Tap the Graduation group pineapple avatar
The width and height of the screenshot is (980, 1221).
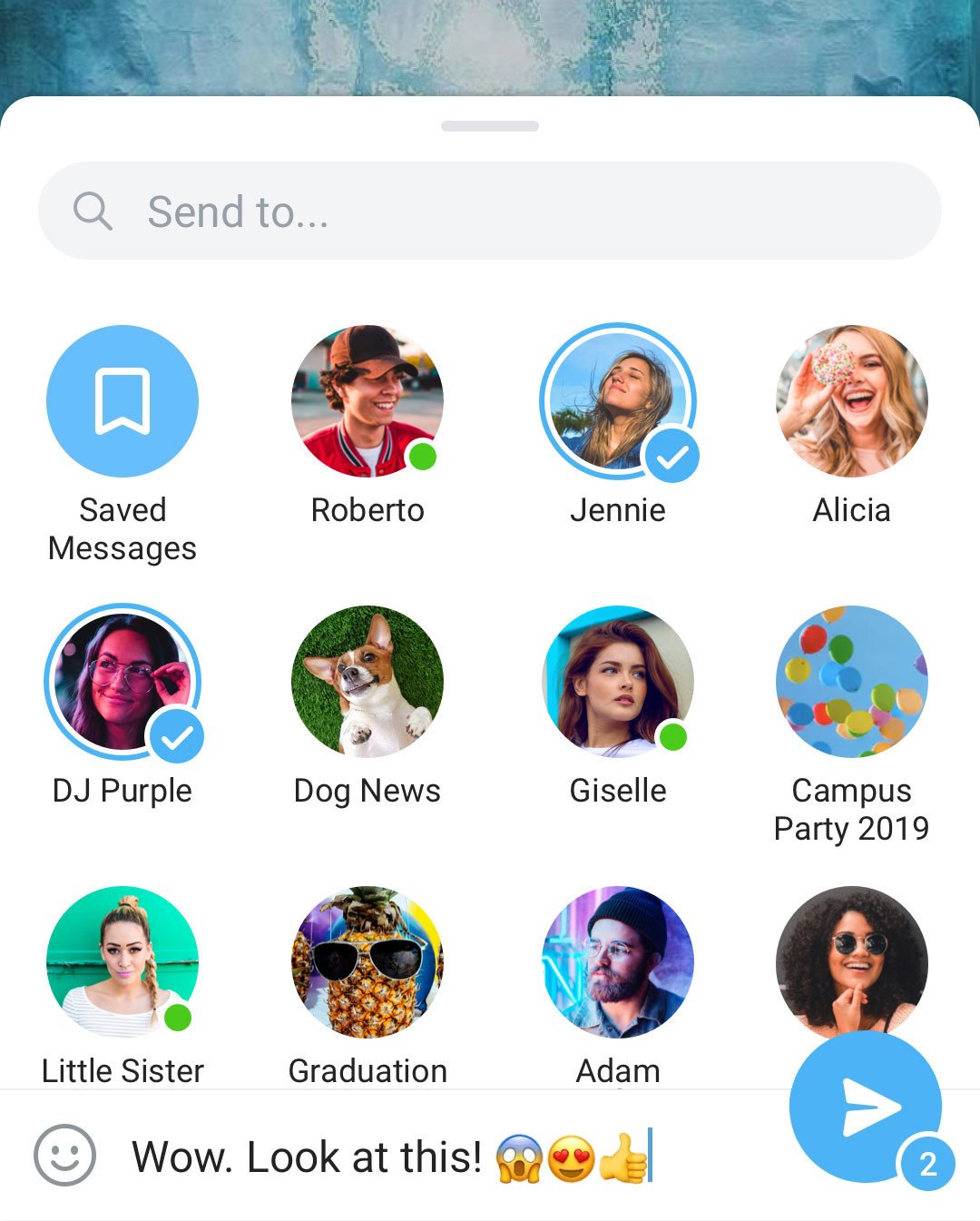pos(367,962)
